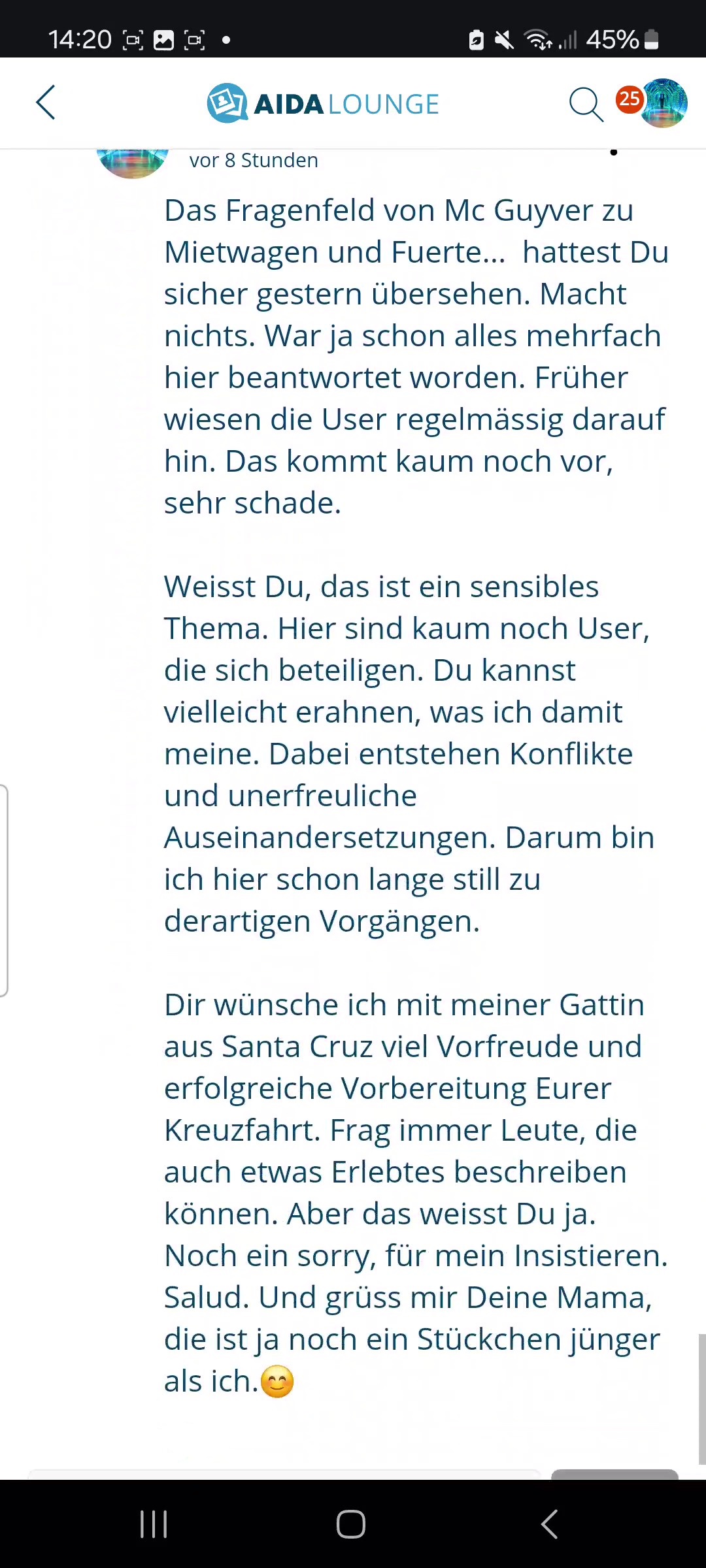Open the search magnifier icon
Viewport: 706px width, 1568px height.
pyautogui.click(x=585, y=105)
